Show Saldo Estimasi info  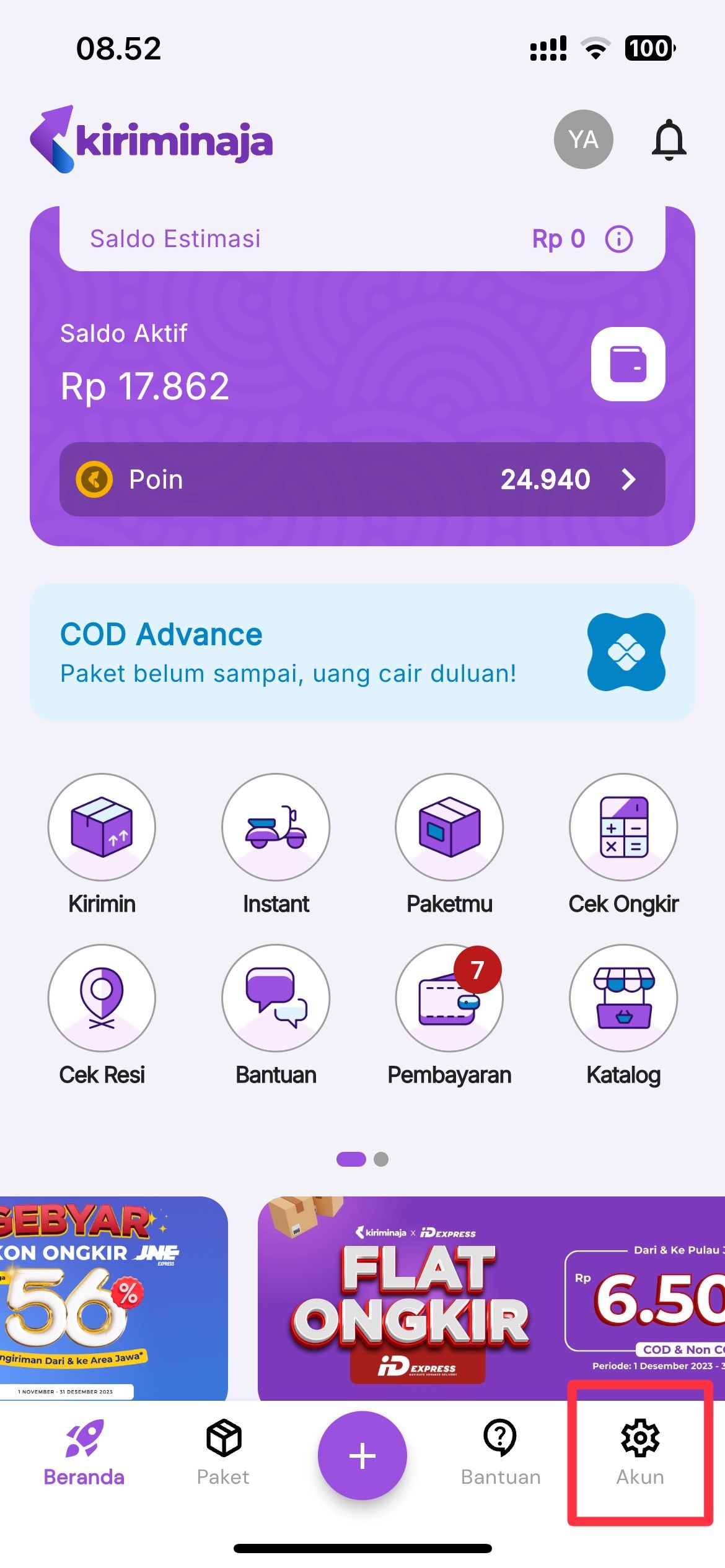pos(618,239)
